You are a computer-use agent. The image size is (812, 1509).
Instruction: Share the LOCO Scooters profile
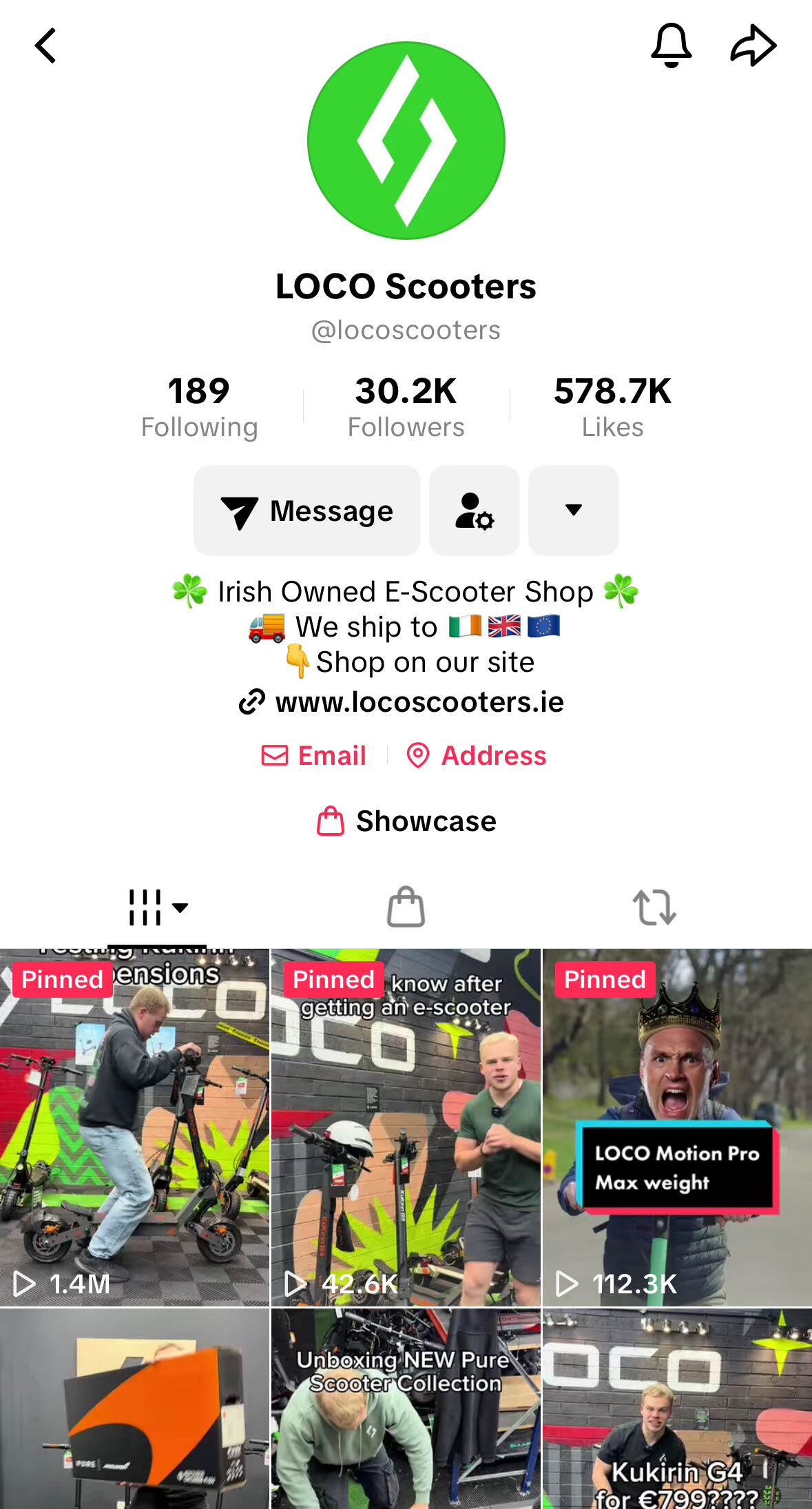(753, 46)
